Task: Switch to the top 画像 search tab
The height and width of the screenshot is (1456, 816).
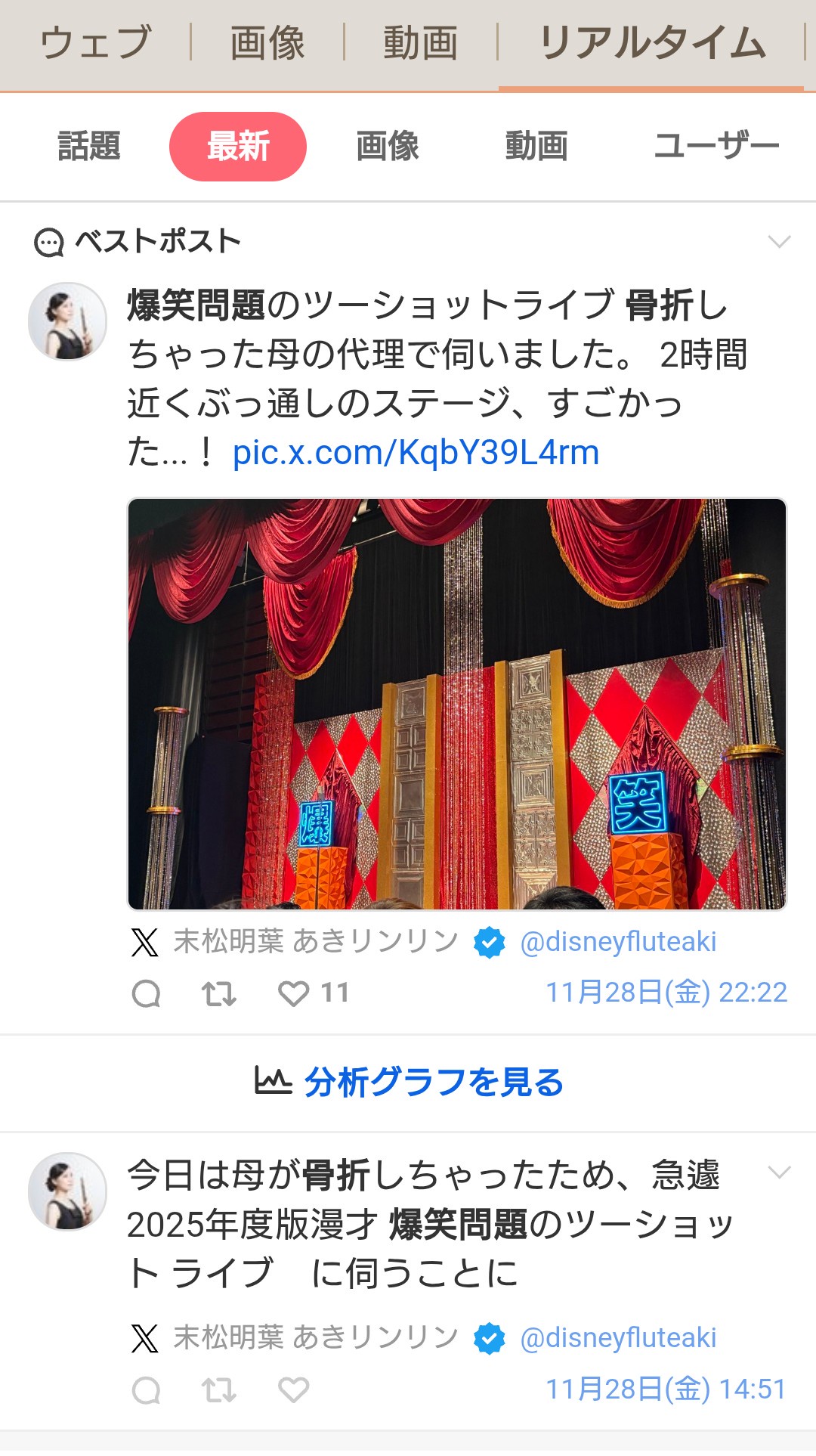Action: [x=267, y=42]
